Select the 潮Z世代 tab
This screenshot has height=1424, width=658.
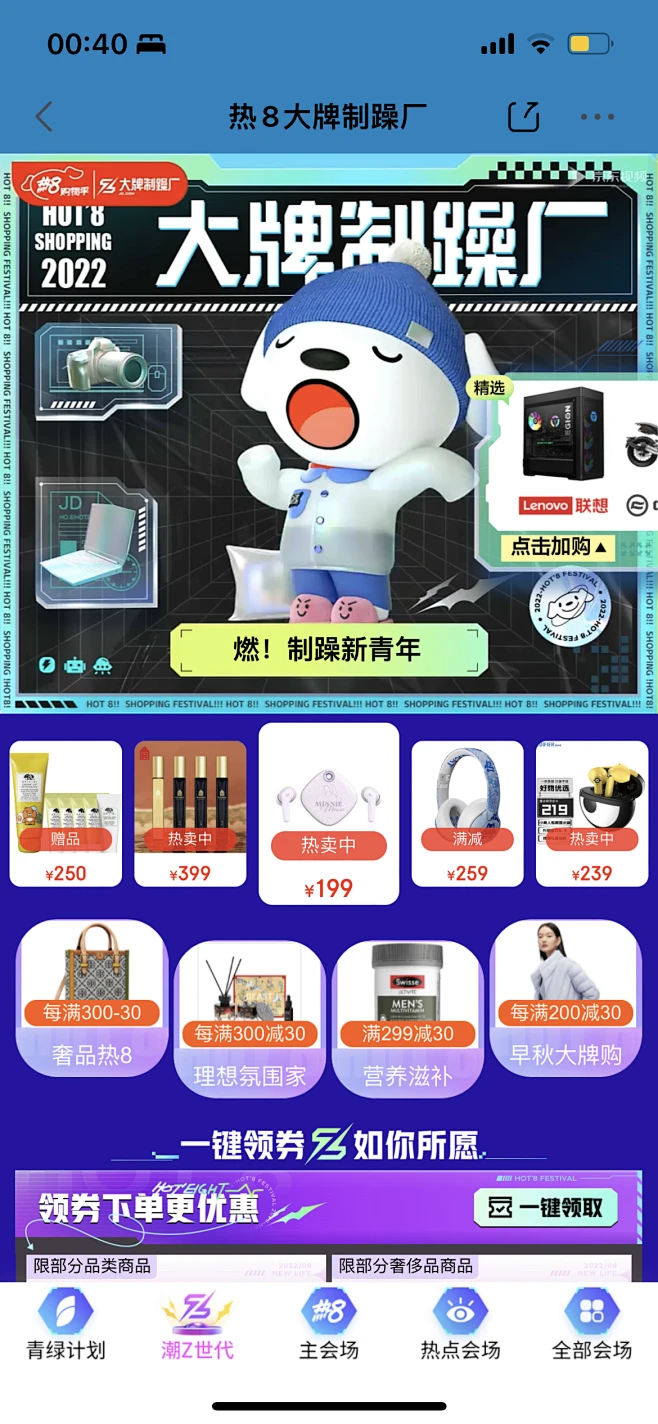point(197,1324)
